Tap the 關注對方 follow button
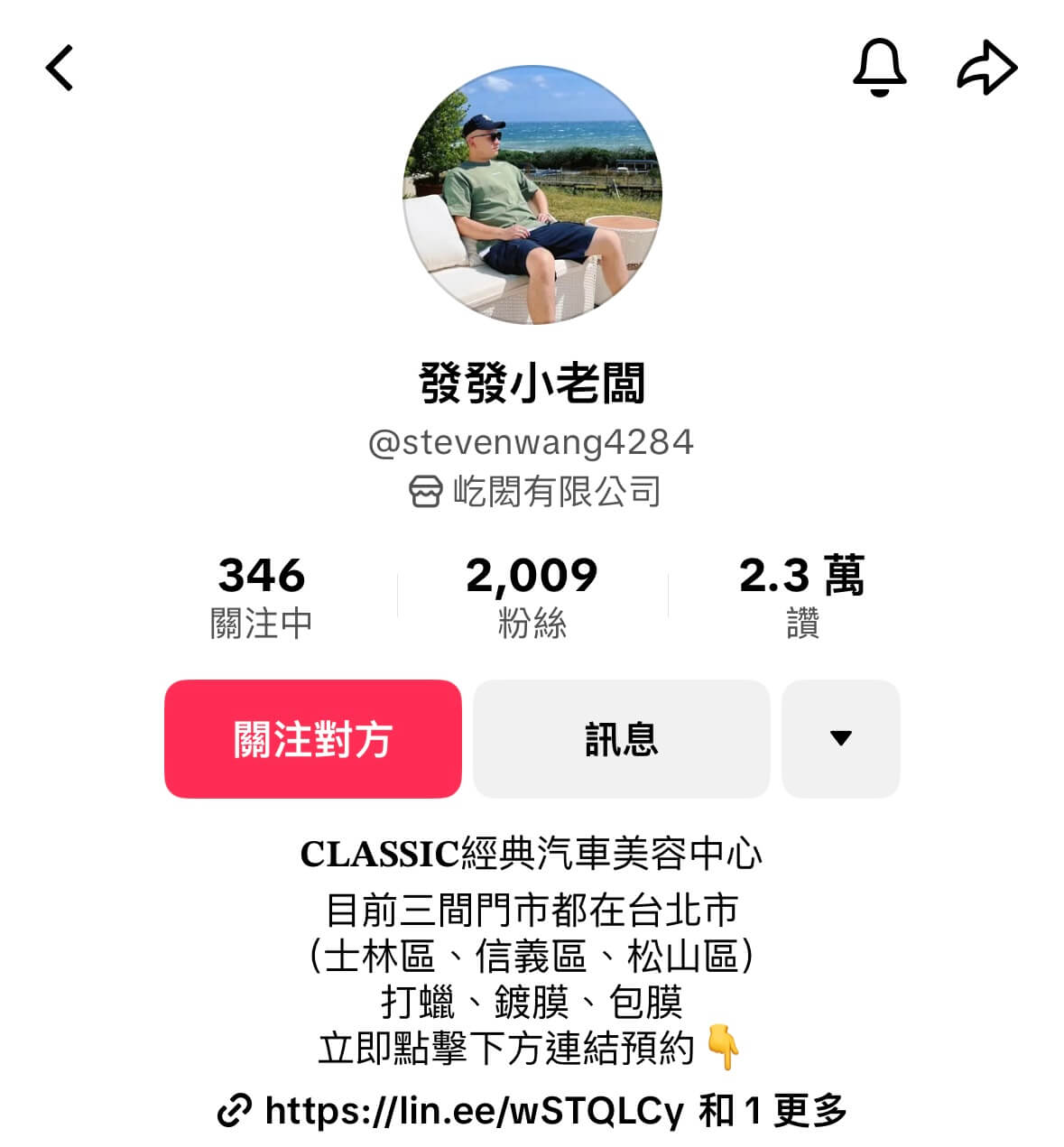Screen dimensions: 1064x1147 tap(312, 739)
